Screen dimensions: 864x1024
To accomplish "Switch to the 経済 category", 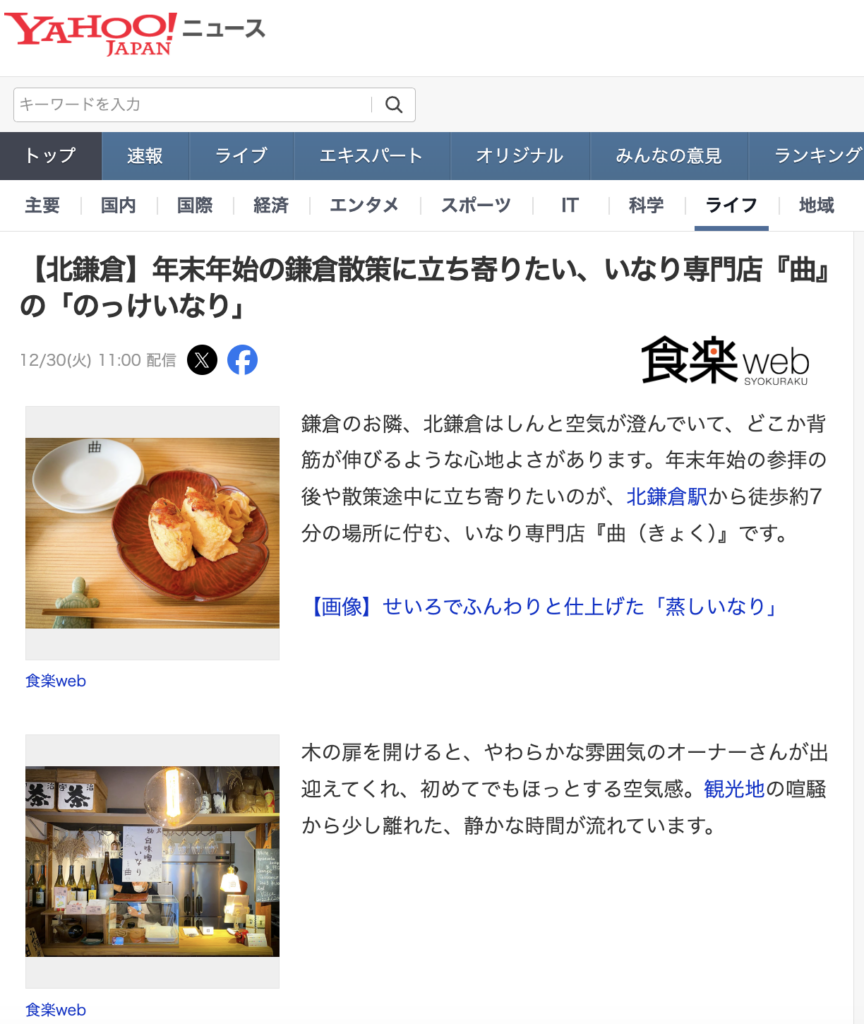I will tap(271, 205).
